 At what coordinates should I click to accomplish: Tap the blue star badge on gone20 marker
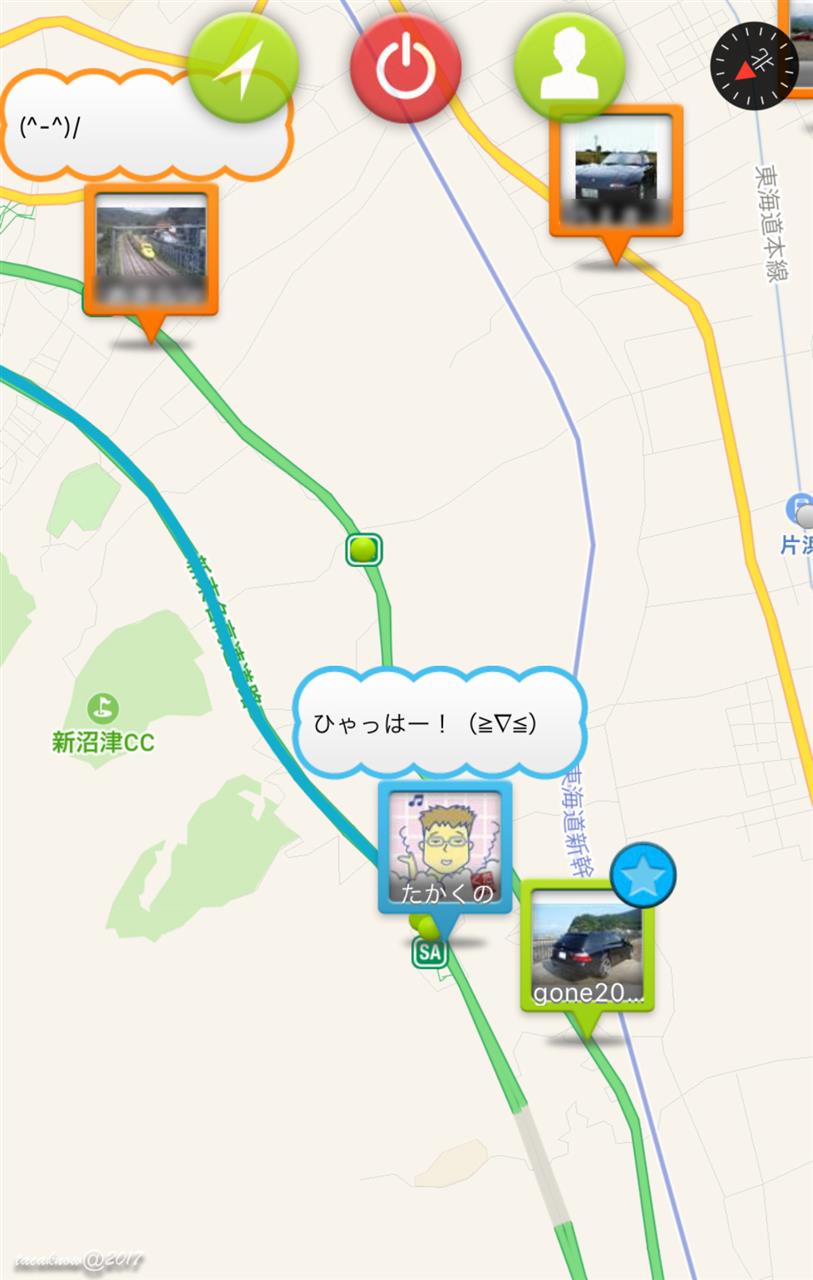tap(643, 877)
